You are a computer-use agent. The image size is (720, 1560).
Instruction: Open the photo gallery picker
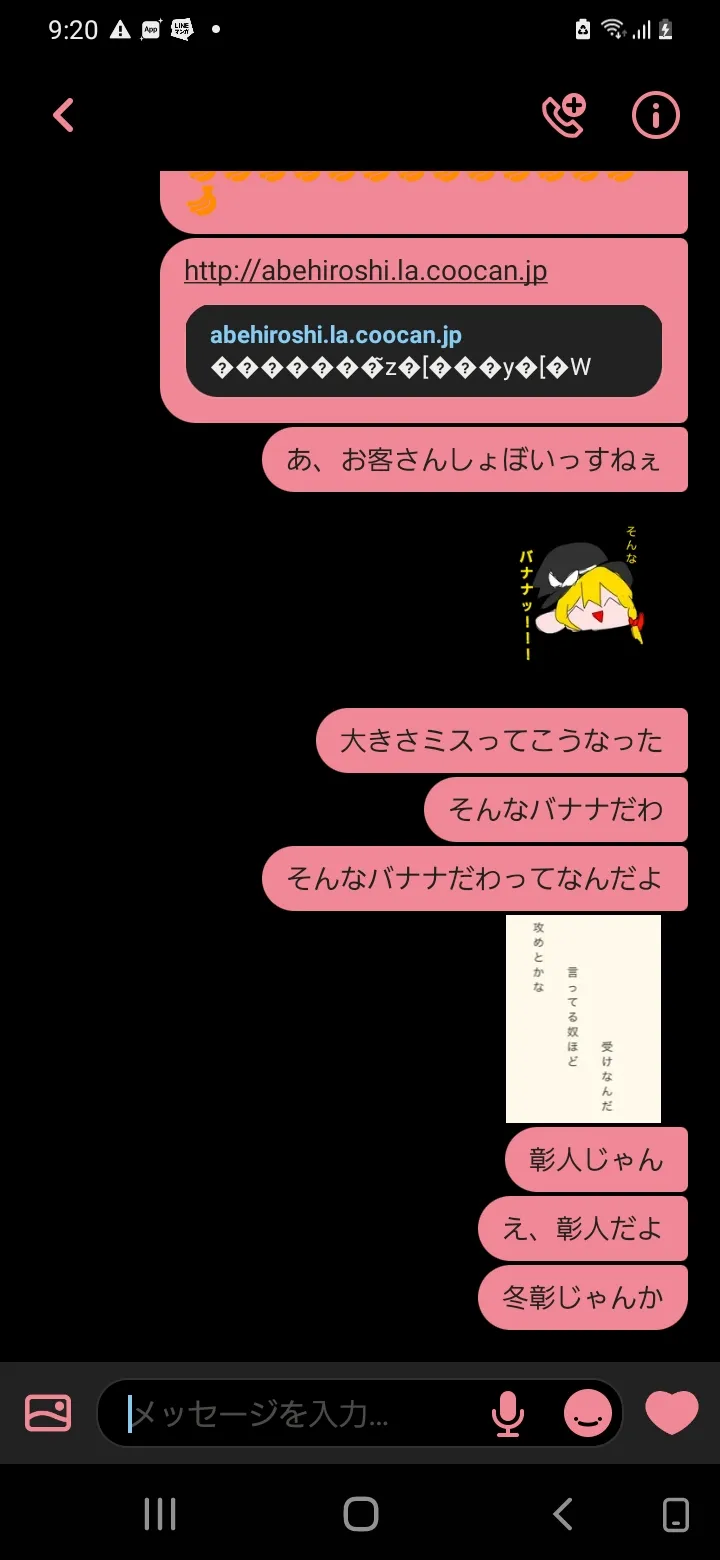(48, 1413)
